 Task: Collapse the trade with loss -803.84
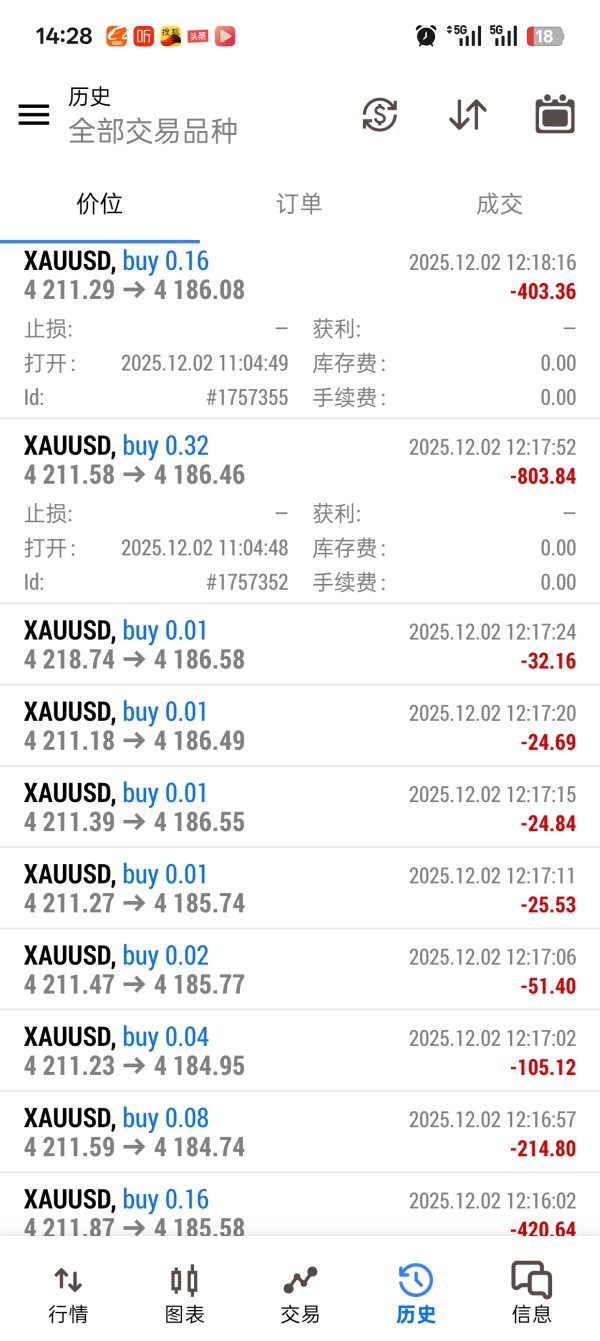(x=300, y=461)
